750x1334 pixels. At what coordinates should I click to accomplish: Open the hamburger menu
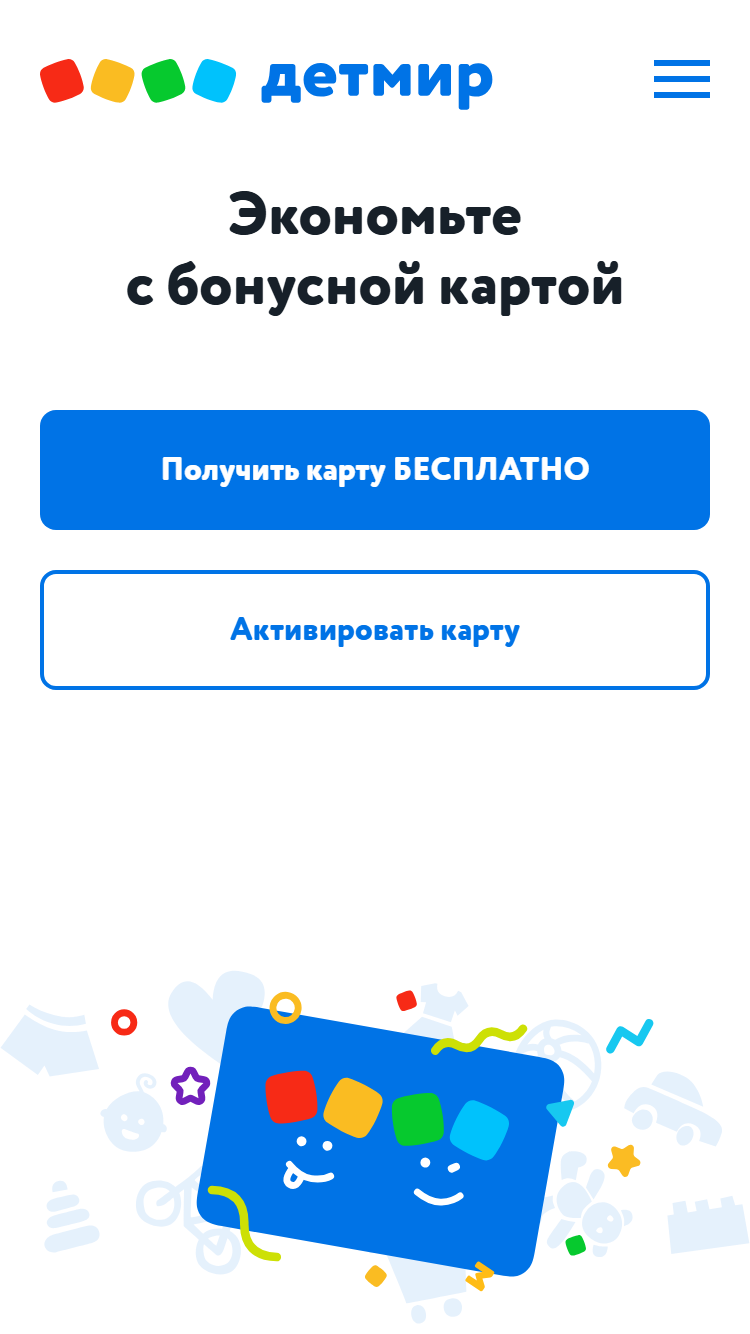[682, 79]
